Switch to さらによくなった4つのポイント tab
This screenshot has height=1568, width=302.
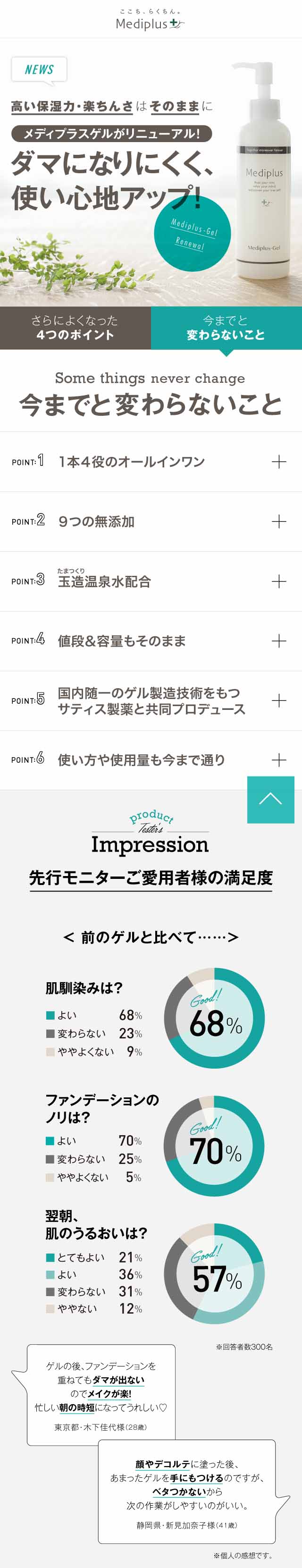tap(75, 328)
